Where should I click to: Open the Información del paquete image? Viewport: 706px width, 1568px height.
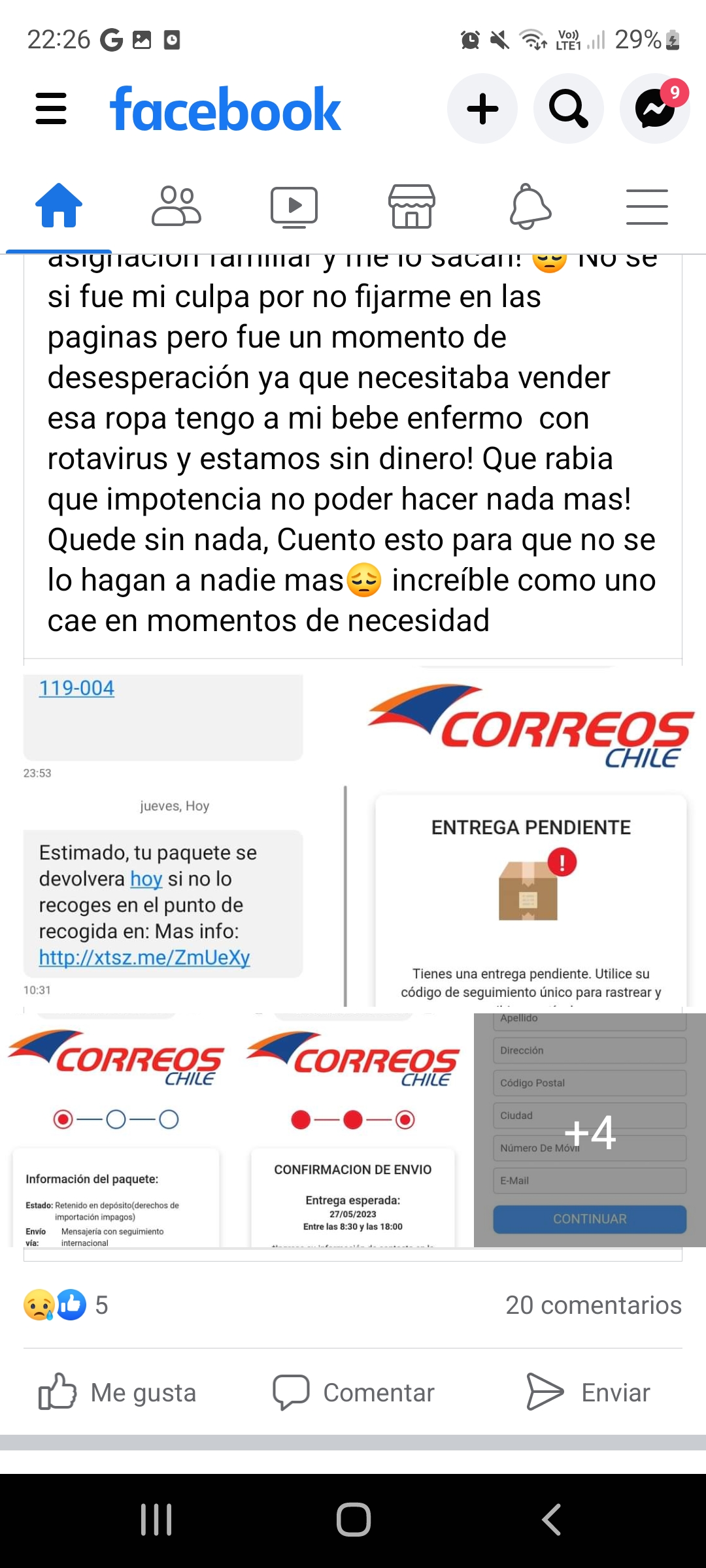coord(116,1130)
